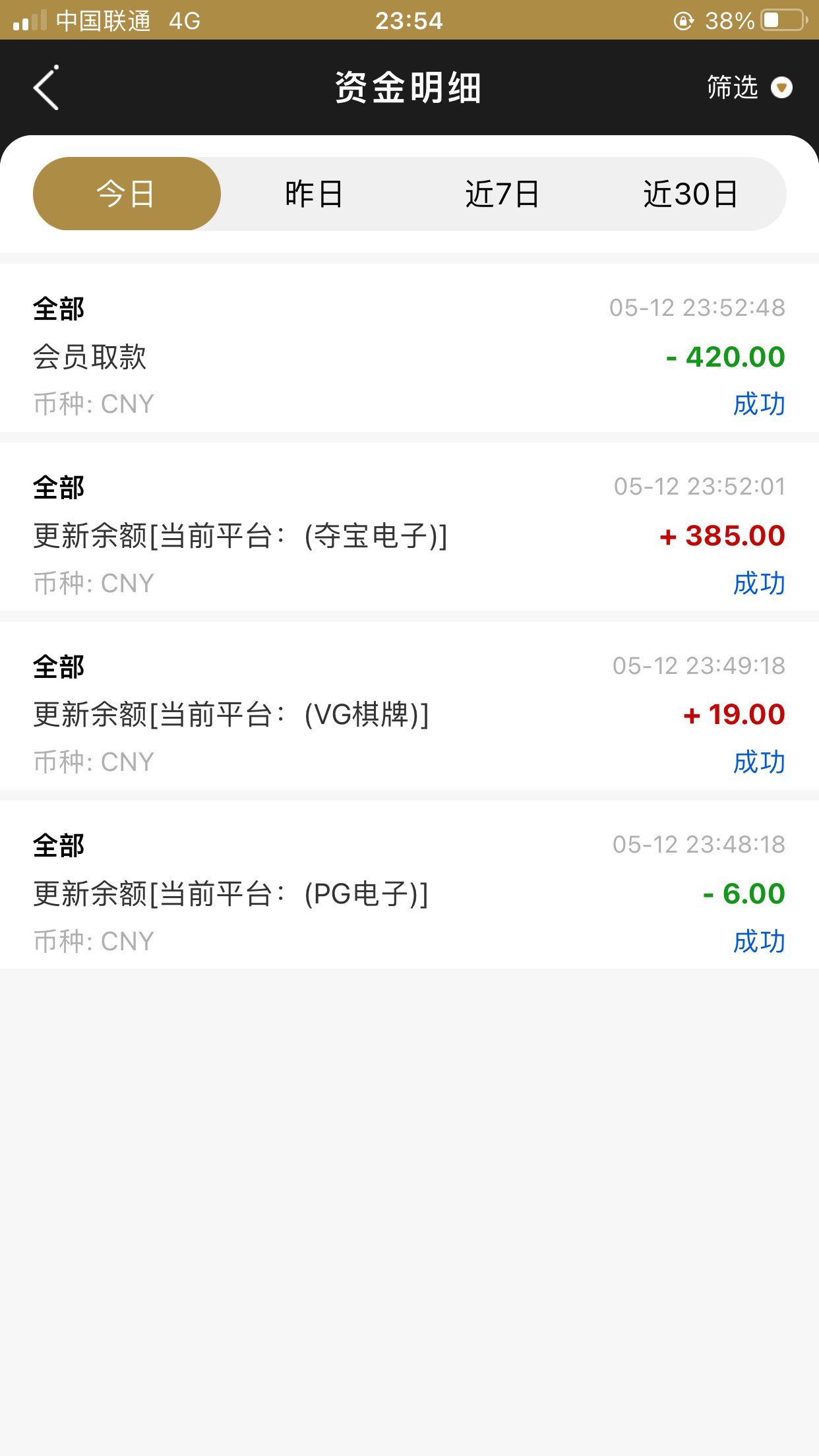819x1456 pixels.
Task: Open the 夺宝电子 +385.00 record
Action: [x=409, y=535]
